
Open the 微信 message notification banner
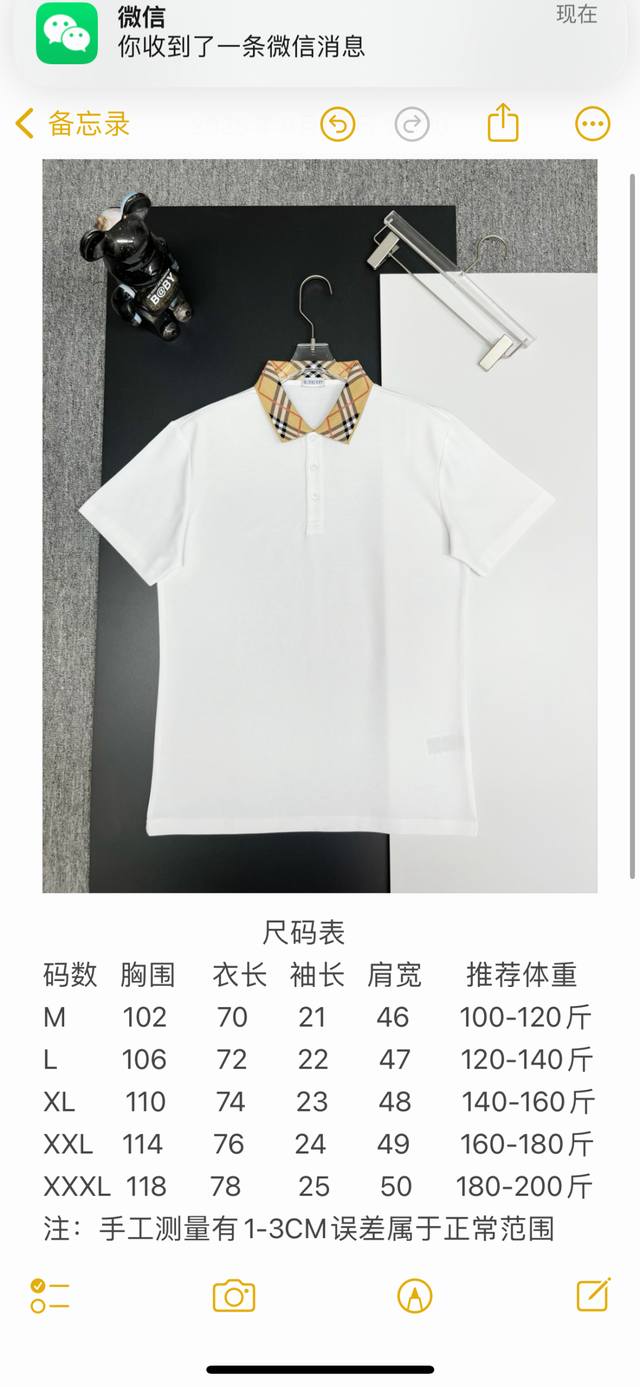pos(320,37)
